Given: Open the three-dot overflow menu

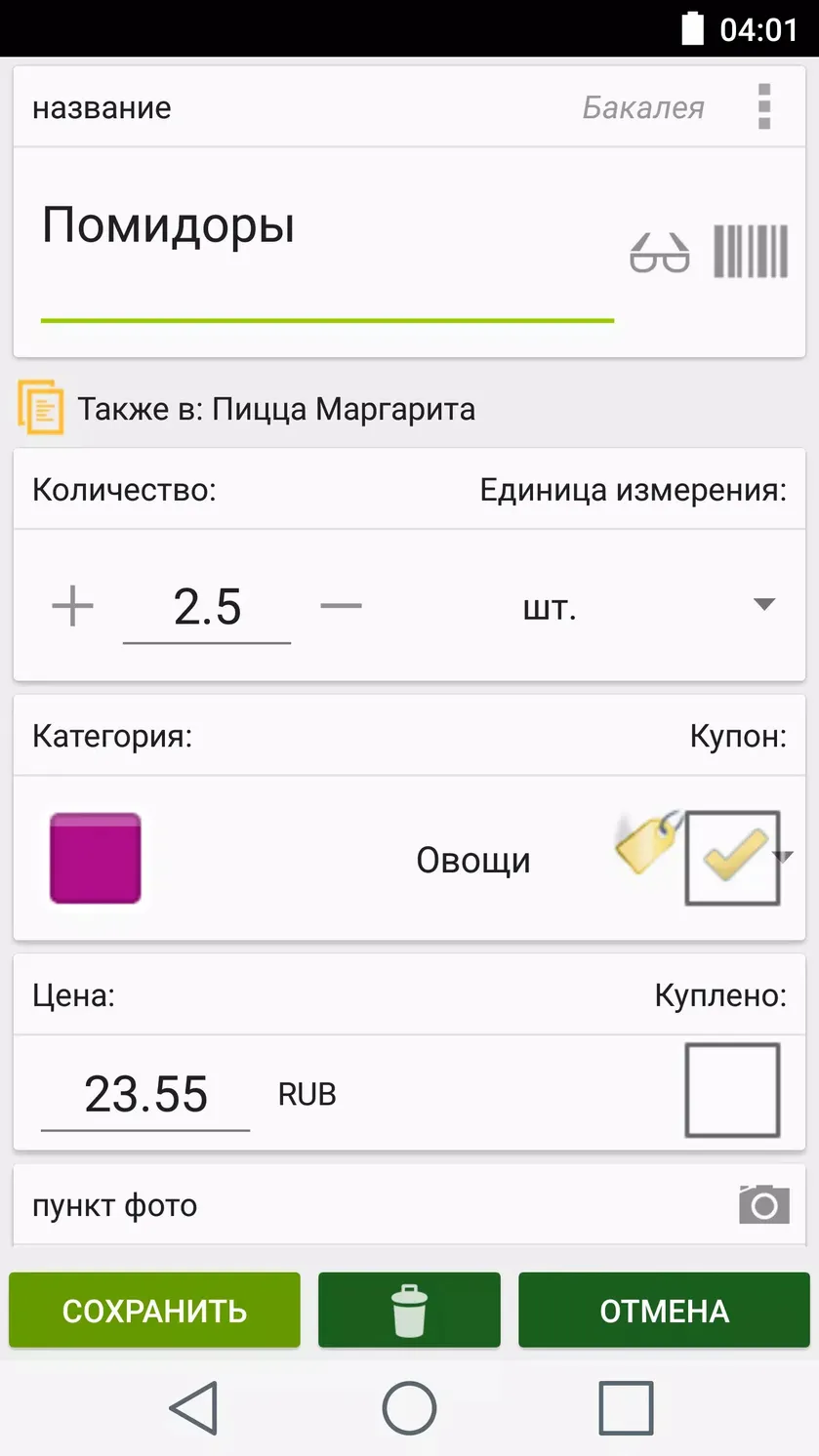Looking at the screenshot, I should 764,106.
